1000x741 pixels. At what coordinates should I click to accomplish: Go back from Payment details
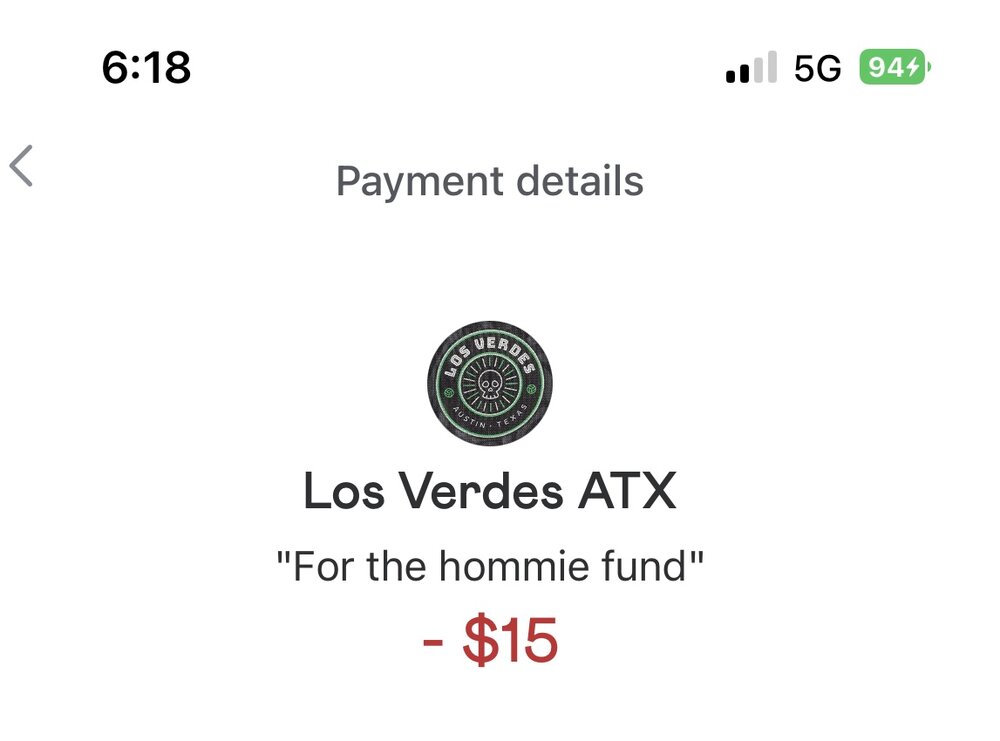point(22,166)
